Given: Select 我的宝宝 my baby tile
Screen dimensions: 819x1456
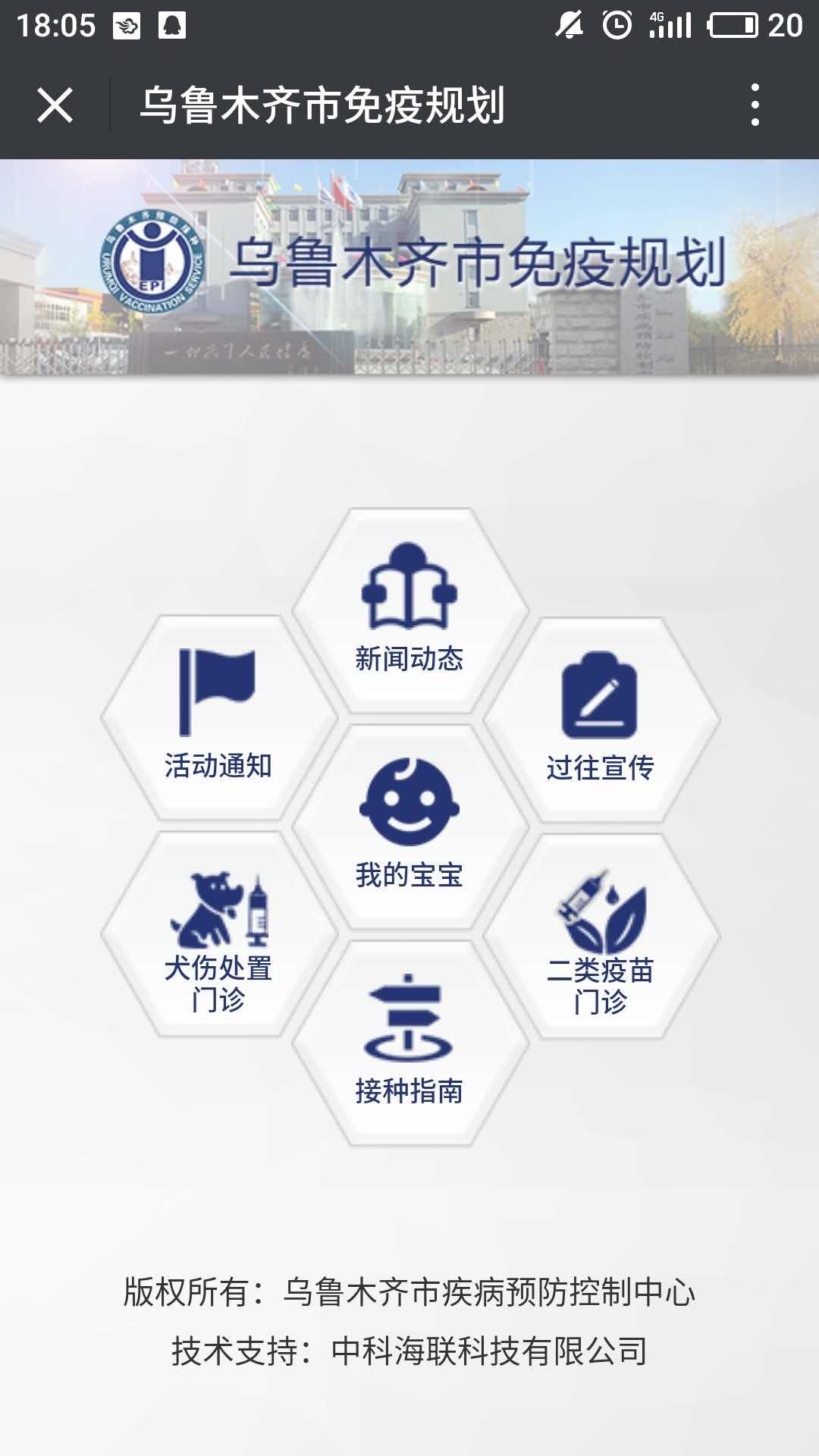Looking at the screenshot, I should [x=409, y=827].
